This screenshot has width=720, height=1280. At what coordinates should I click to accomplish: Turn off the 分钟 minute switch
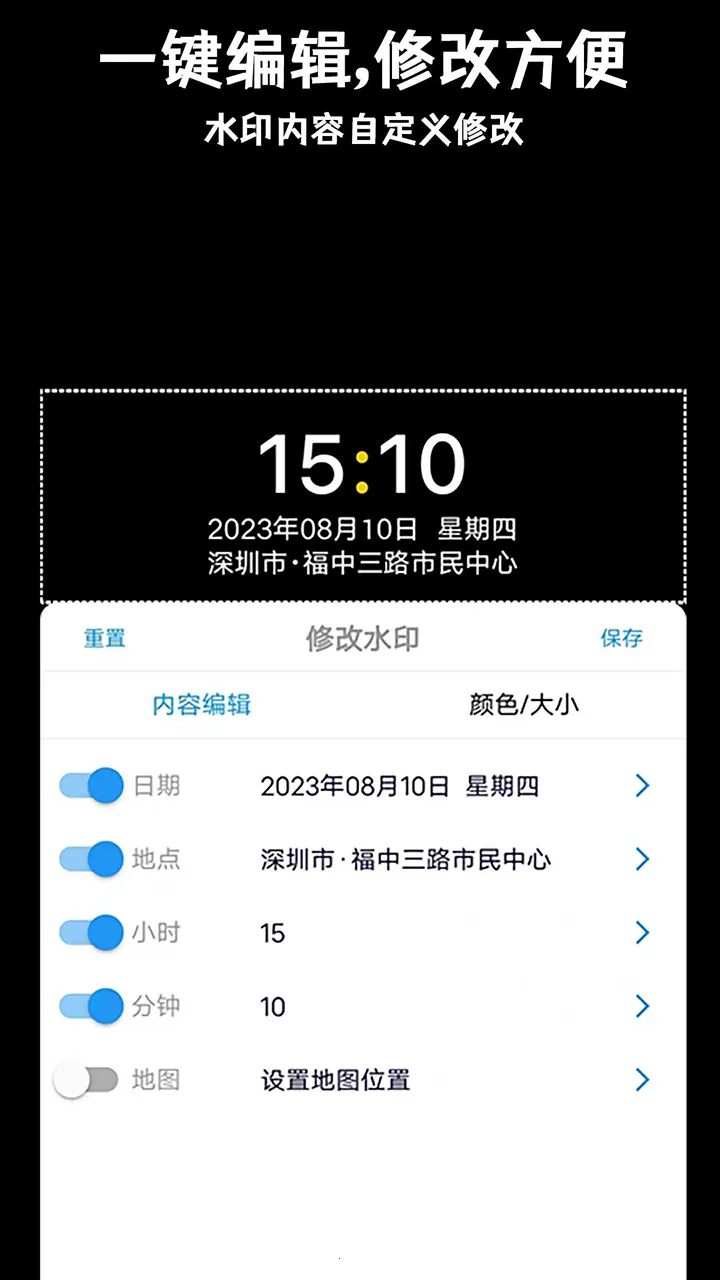[x=90, y=1006]
